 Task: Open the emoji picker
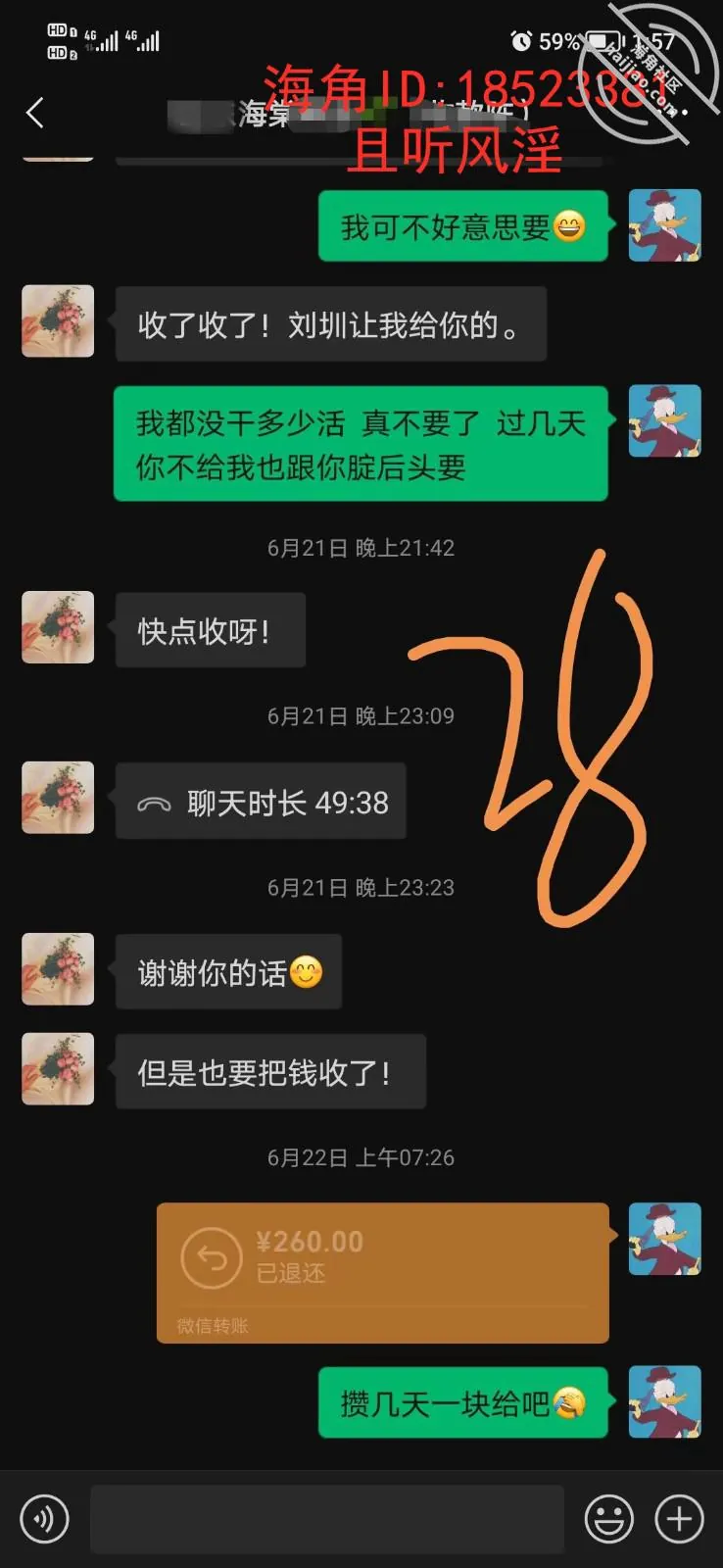click(608, 1519)
